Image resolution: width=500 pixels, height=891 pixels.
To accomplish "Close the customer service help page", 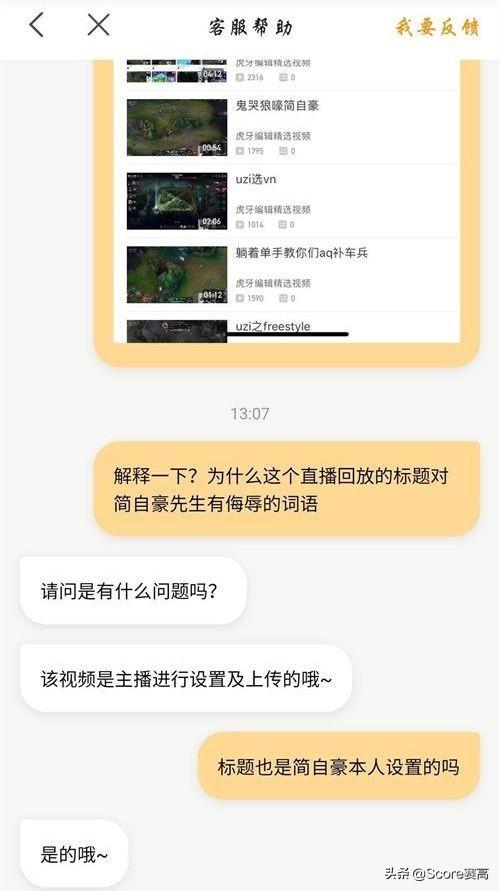I will [x=98, y=26].
